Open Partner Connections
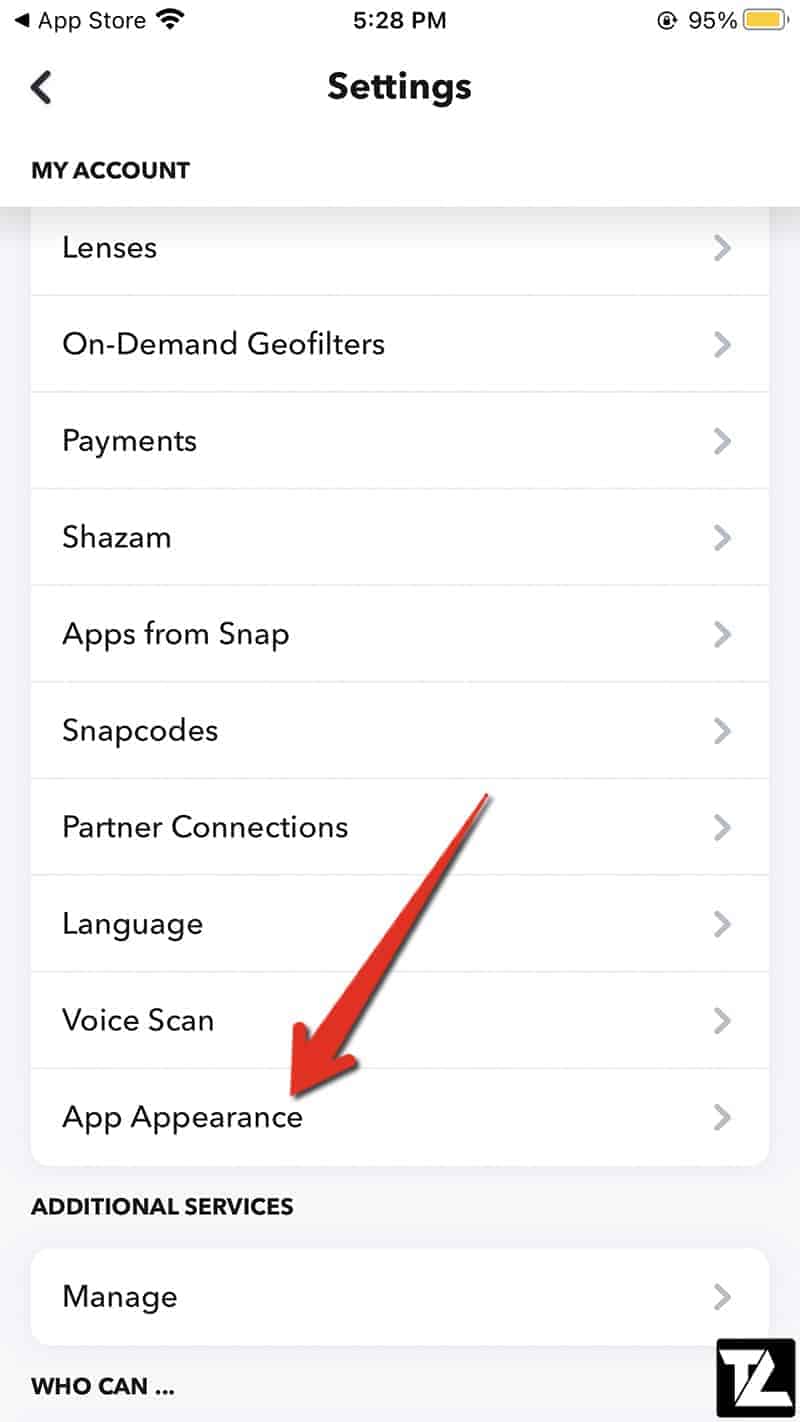Image resolution: width=800 pixels, height=1422 pixels. [400, 827]
